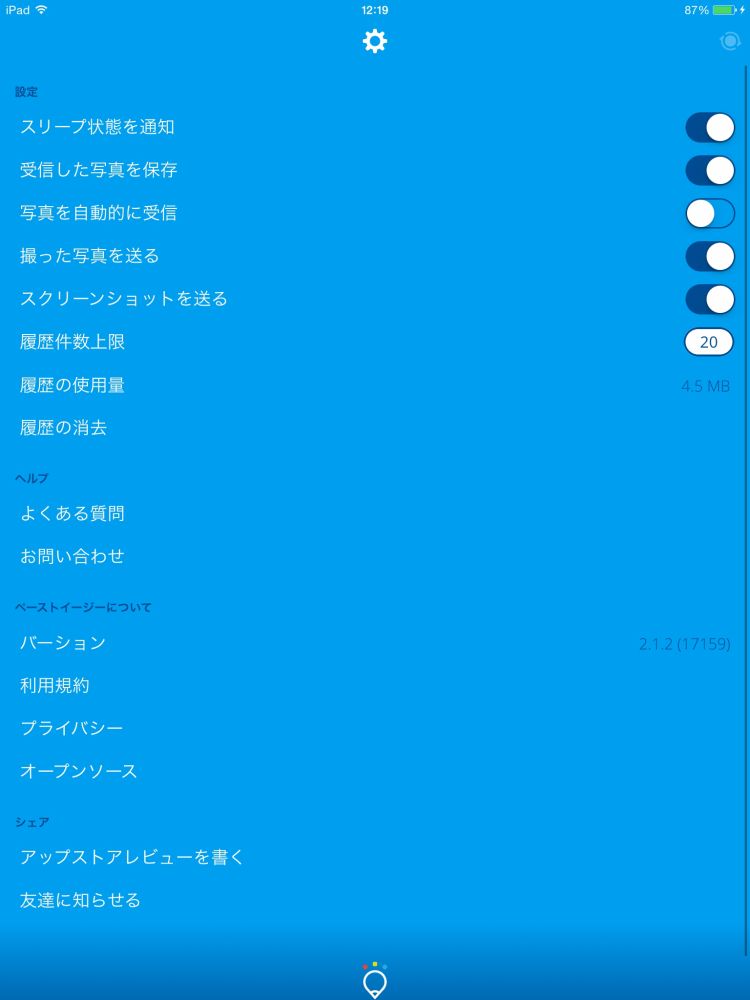
Task: Tap the device icon in top right
Action: (x=730, y=42)
